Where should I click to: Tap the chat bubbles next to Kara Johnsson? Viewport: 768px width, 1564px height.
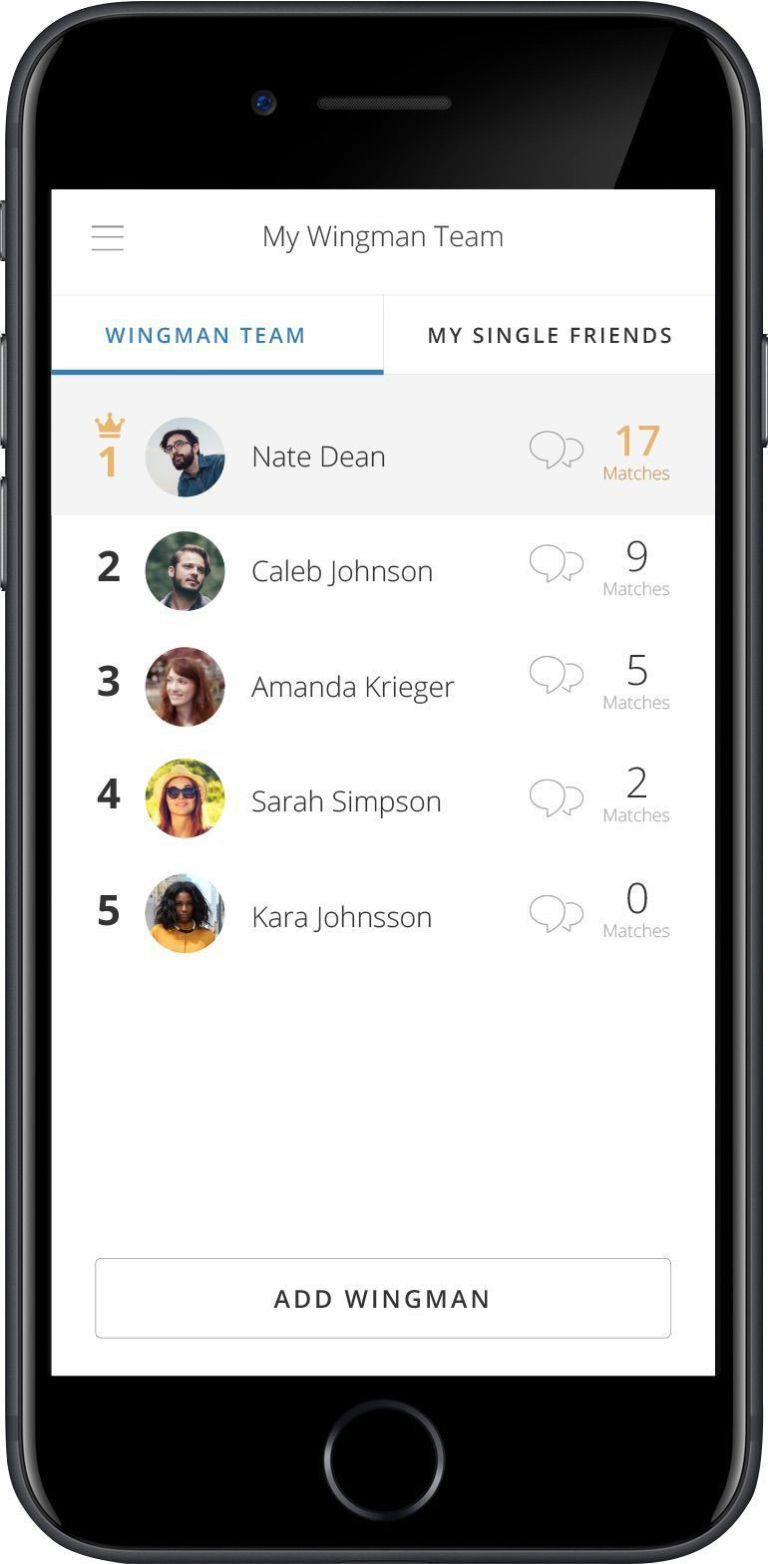click(x=556, y=914)
